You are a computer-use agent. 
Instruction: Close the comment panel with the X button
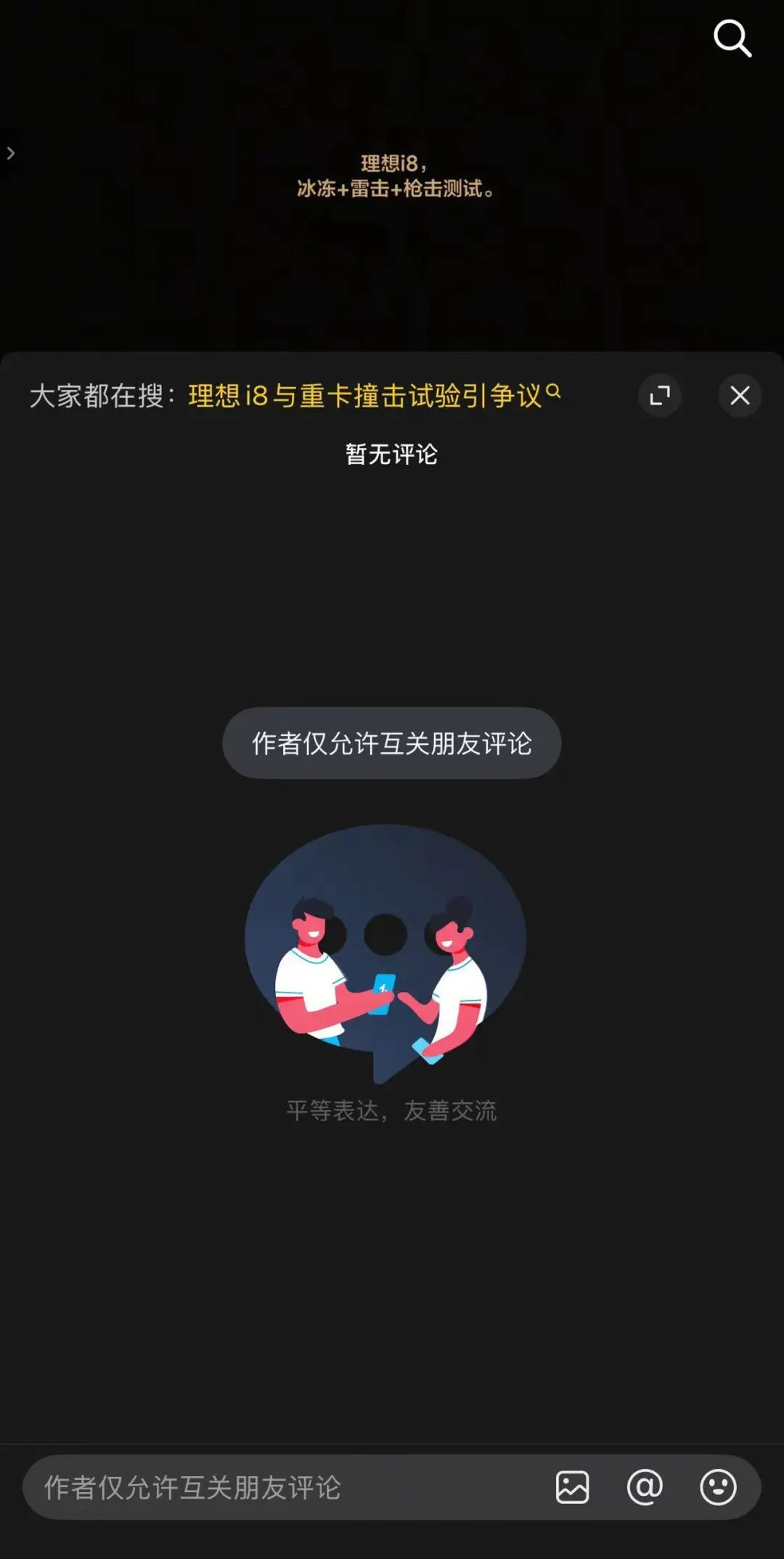pyautogui.click(x=740, y=396)
